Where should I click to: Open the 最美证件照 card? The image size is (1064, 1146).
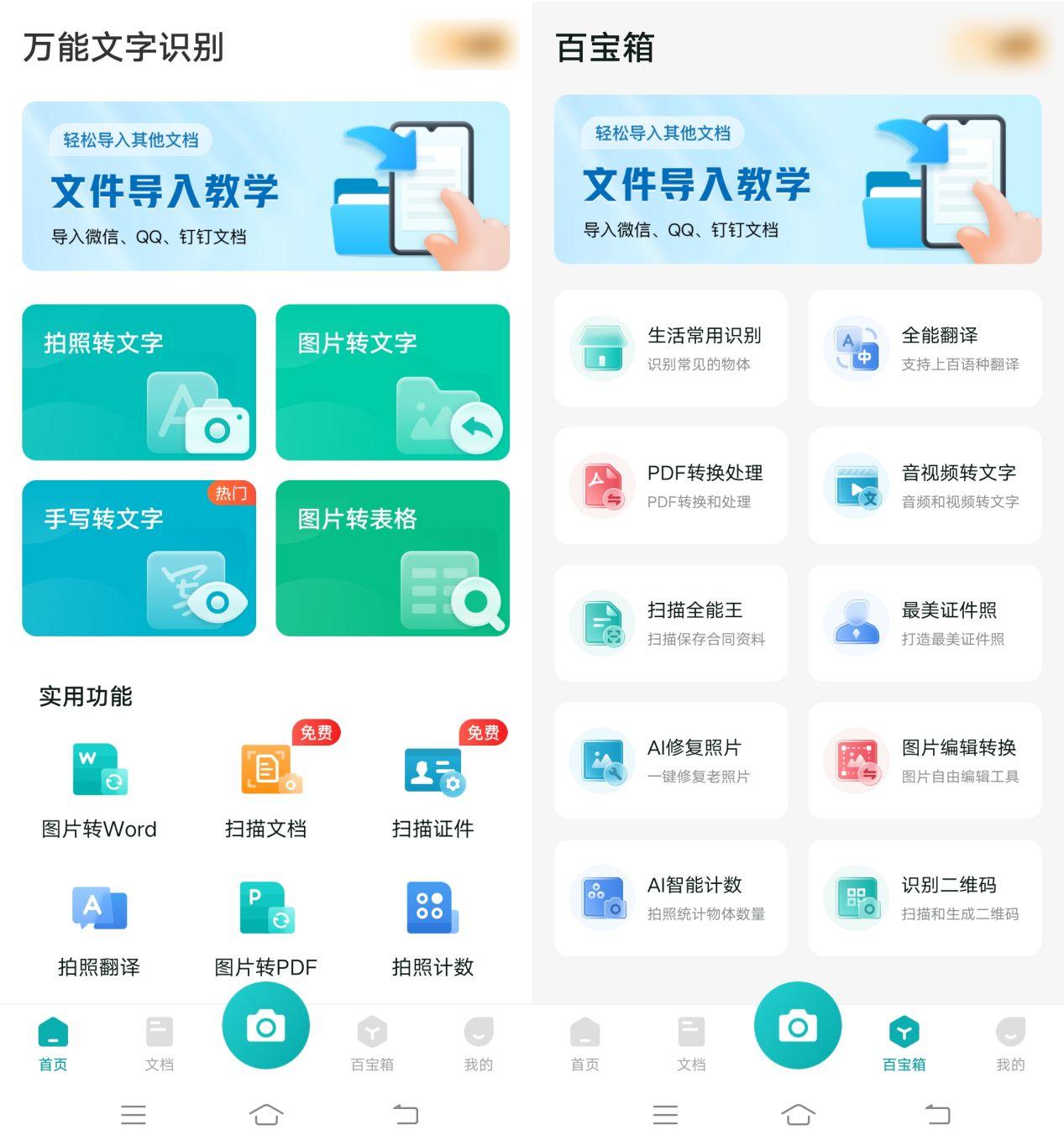(925, 623)
